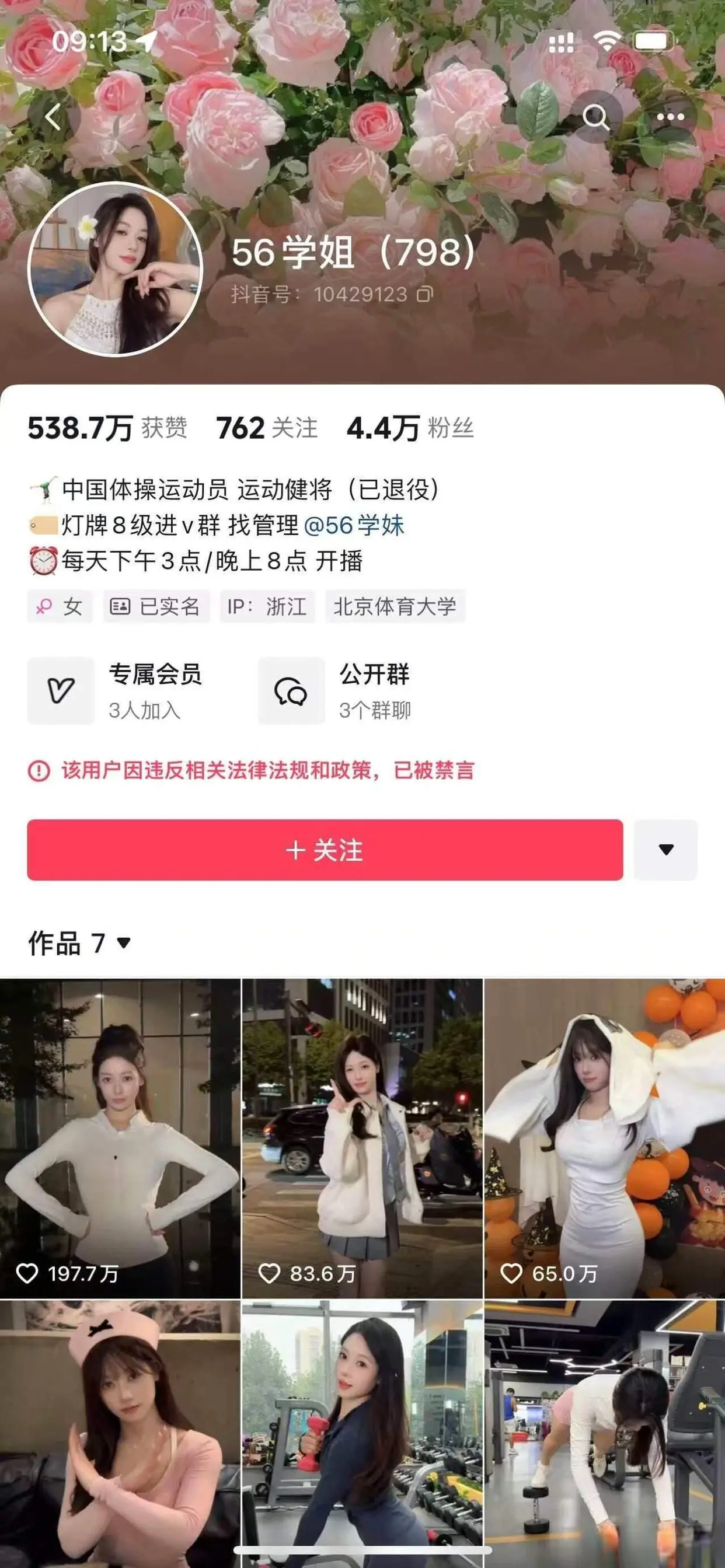Open the @56学妹 mention link

[x=354, y=525]
